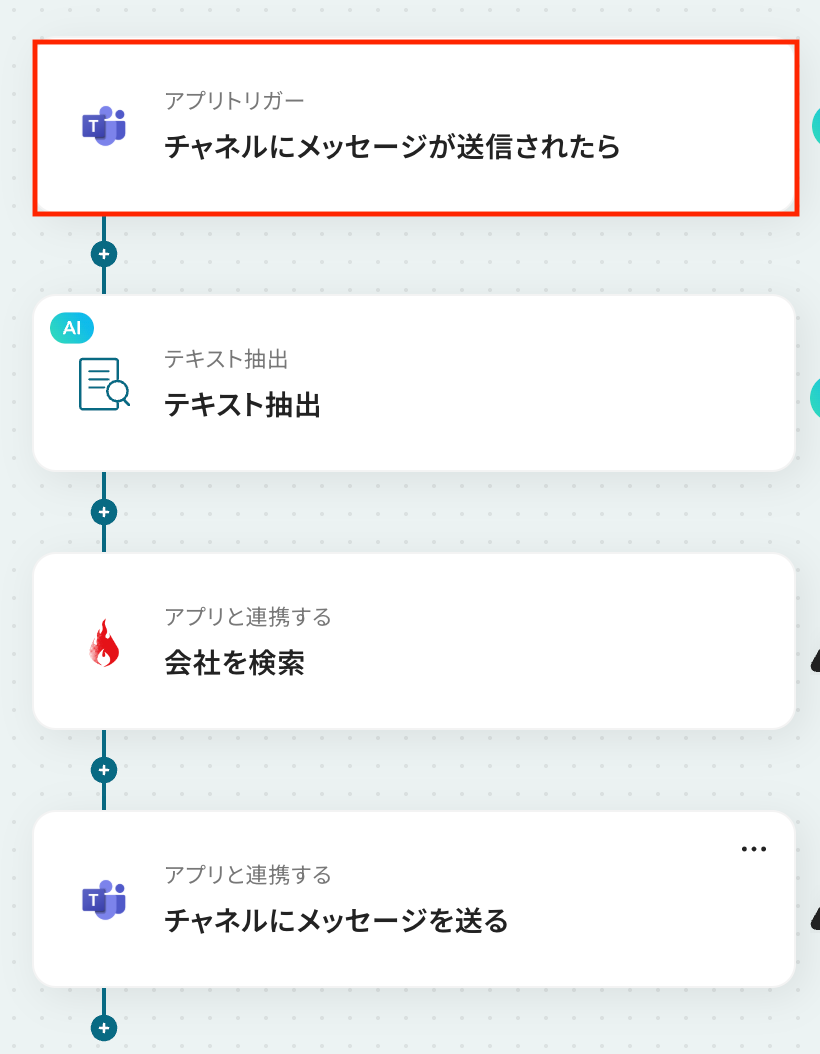The image size is (820, 1054).
Task: Add a step after the 会社を検索 card
Action: click(x=104, y=770)
